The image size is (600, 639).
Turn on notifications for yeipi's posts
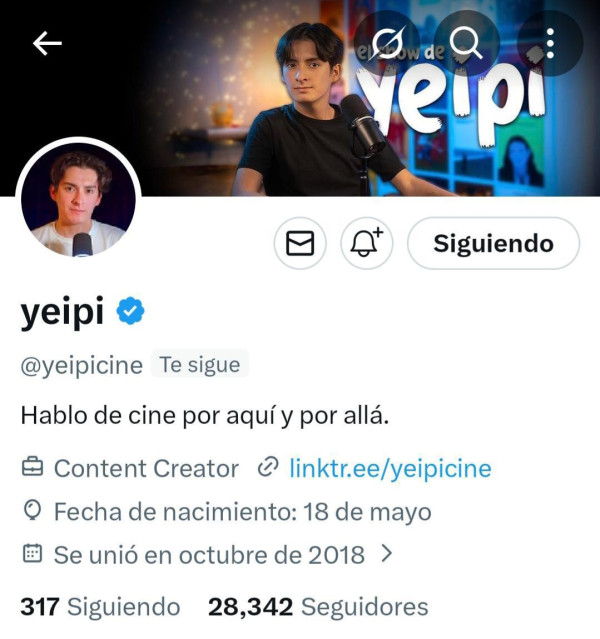click(367, 243)
